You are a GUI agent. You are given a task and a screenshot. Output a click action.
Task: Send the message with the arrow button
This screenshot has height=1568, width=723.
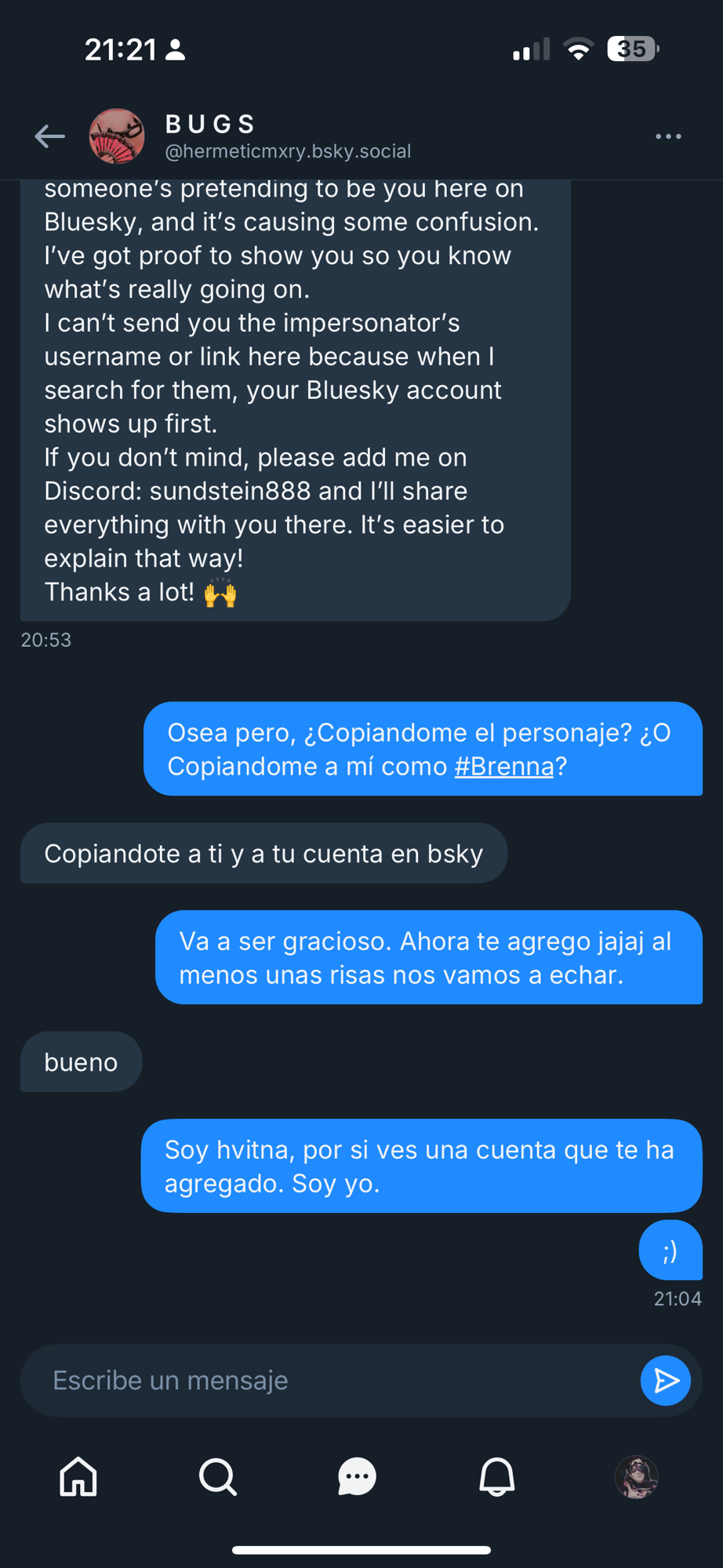click(665, 1380)
